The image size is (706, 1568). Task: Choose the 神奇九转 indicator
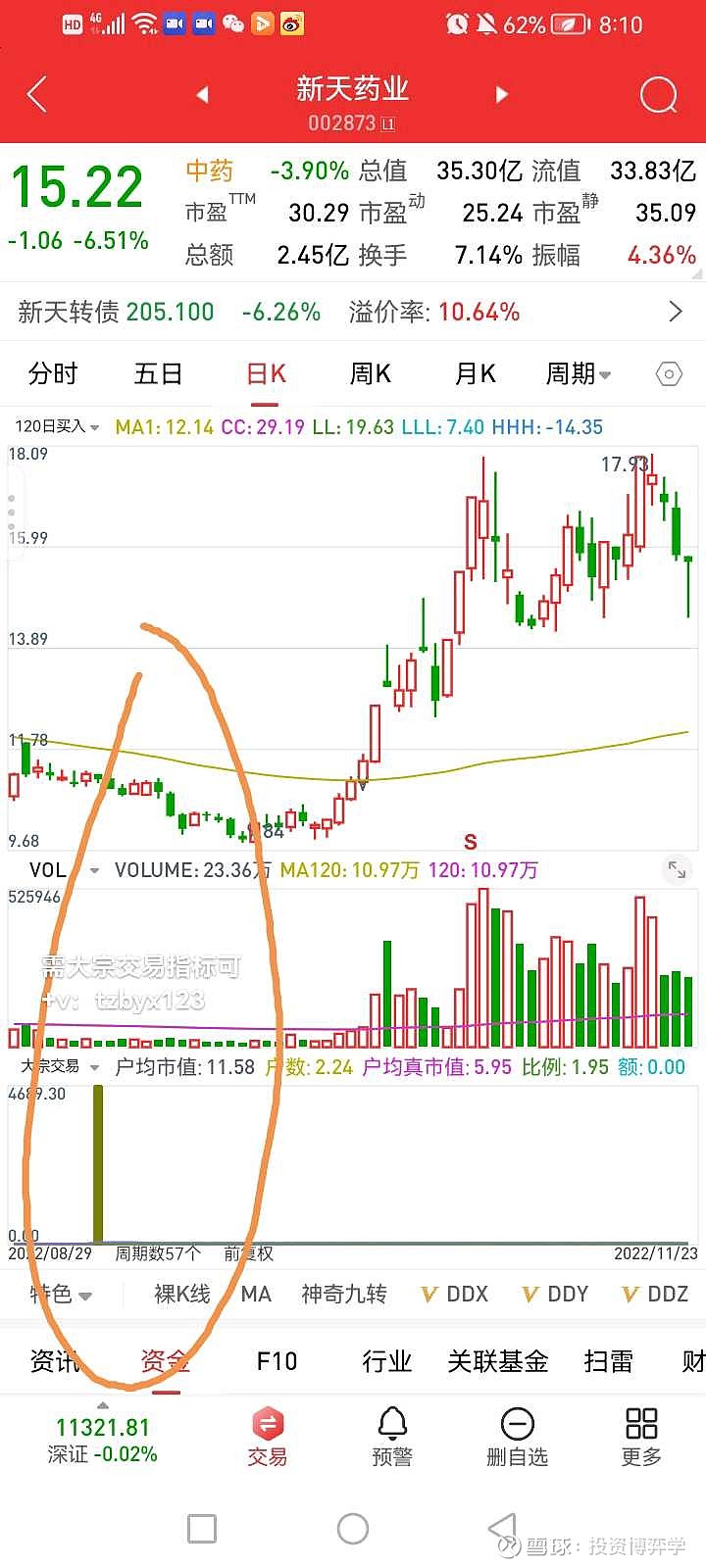click(x=344, y=1294)
